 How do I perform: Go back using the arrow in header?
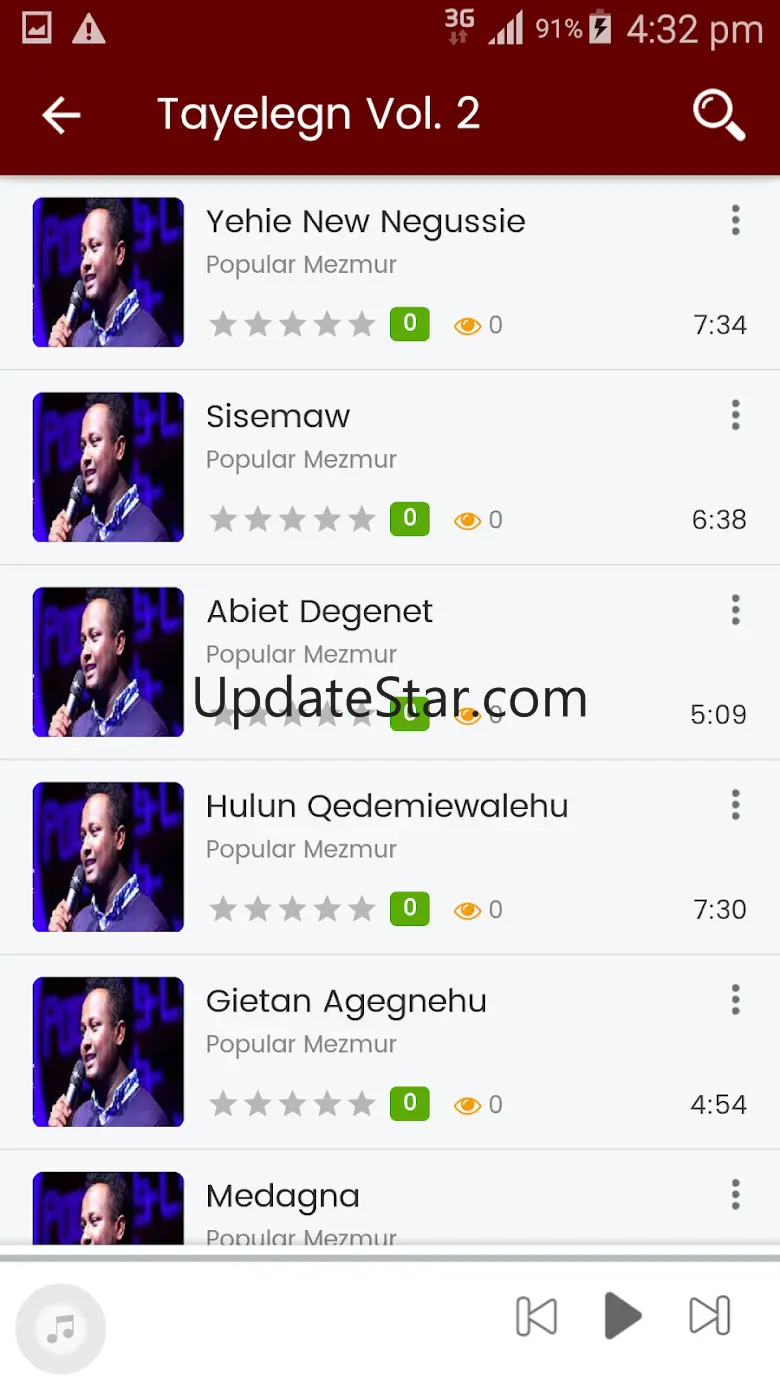(61, 116)
